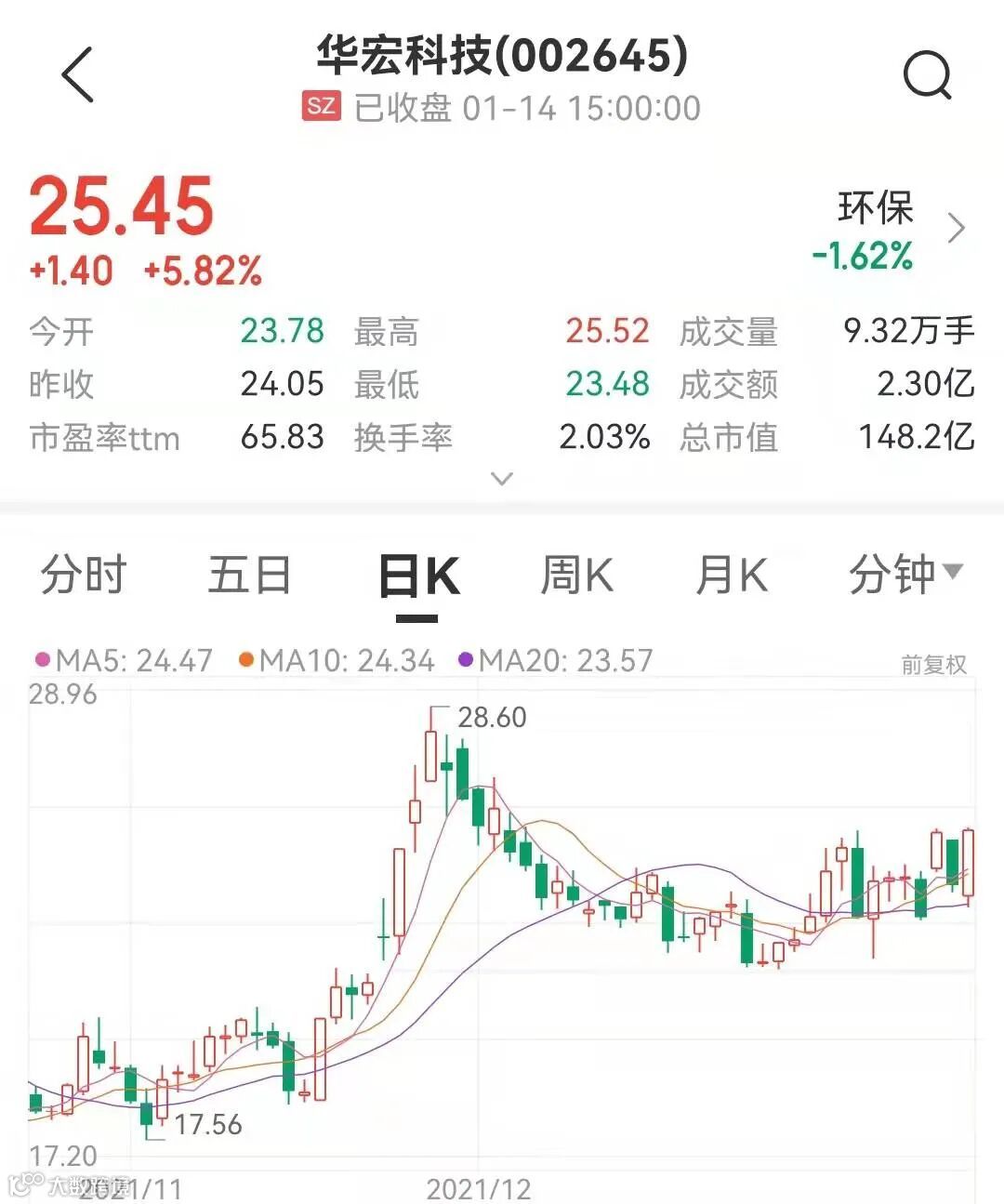Switch to the 分时 chart tab

point(84,575)
